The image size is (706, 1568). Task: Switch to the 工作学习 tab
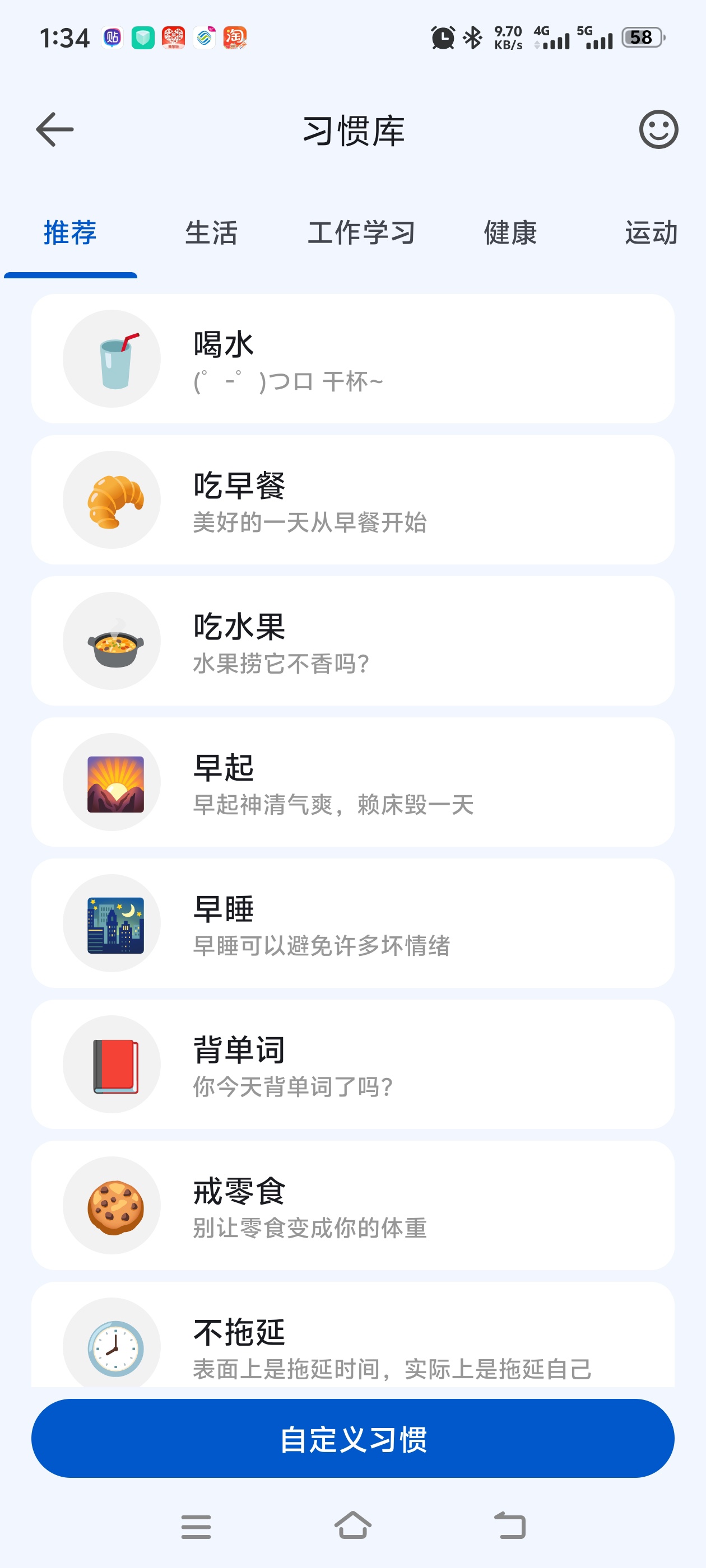[361, 233]
